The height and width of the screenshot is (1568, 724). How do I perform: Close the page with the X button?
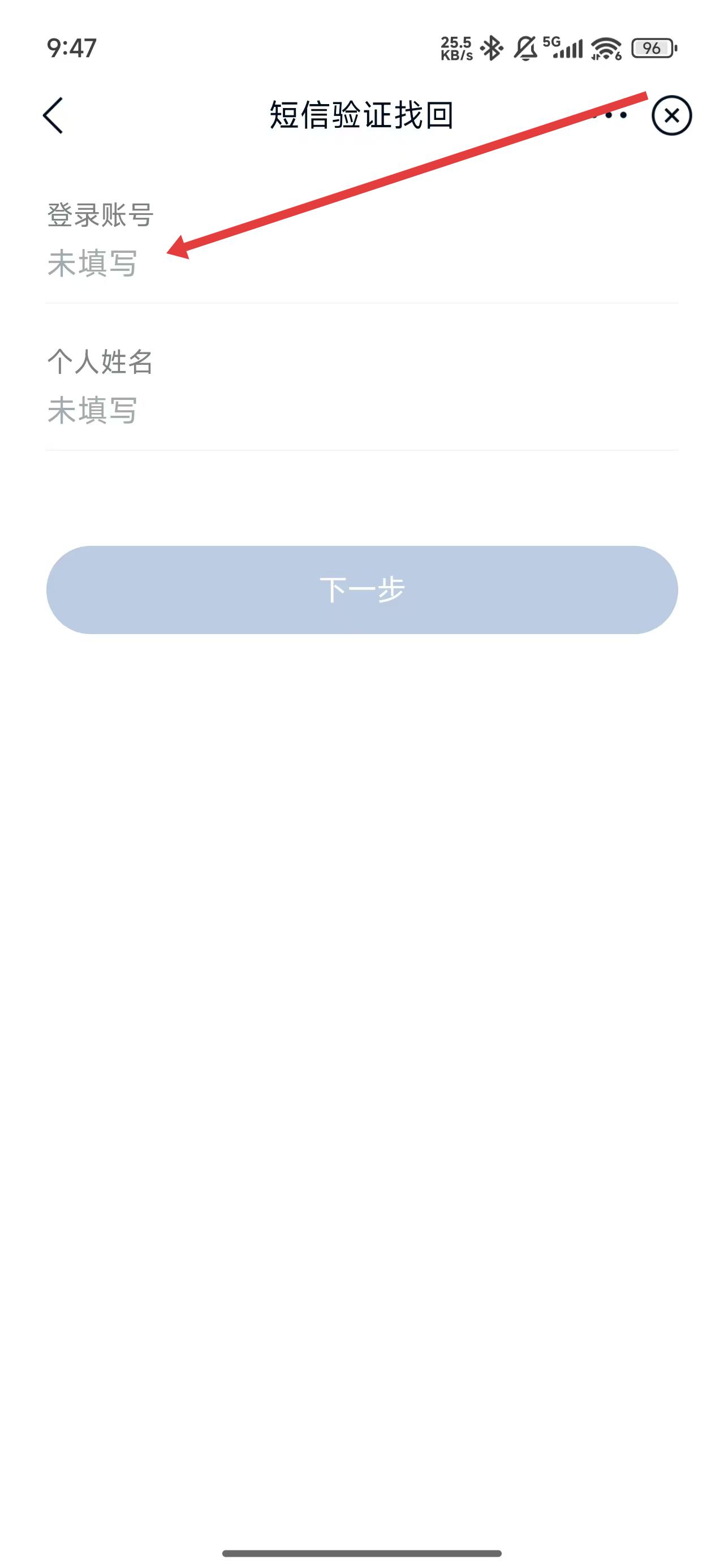pos(671,115)
